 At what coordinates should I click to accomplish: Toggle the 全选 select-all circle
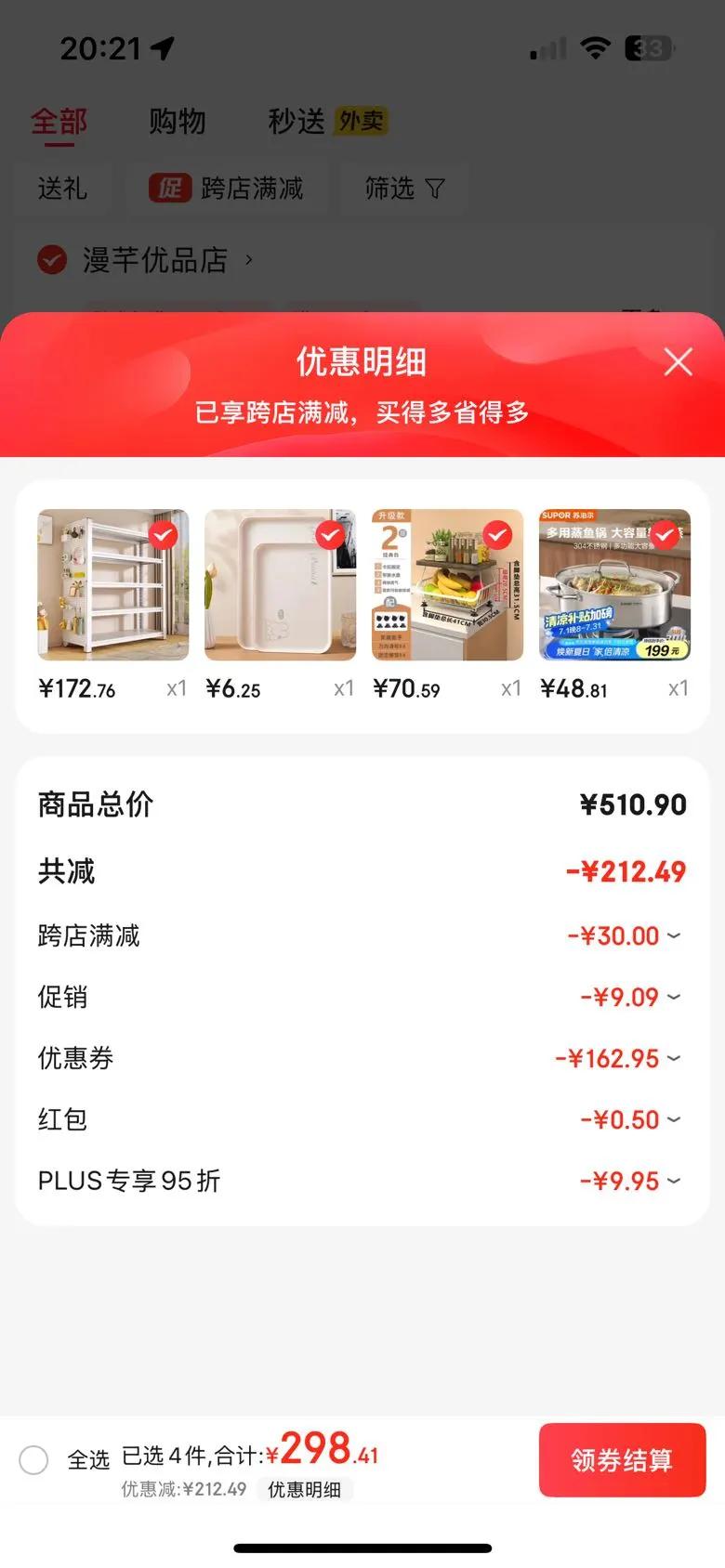point(34,1459)
